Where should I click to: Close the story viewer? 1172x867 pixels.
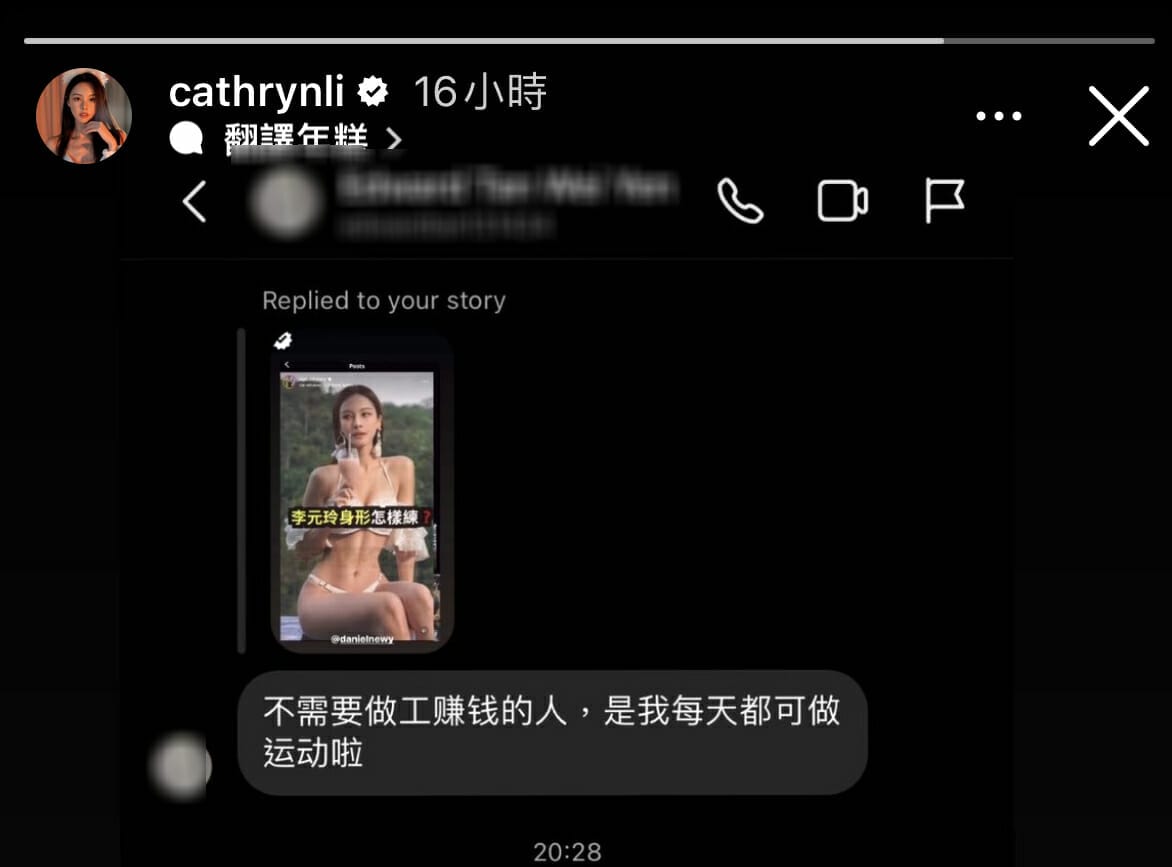[x=1118, y=116]
